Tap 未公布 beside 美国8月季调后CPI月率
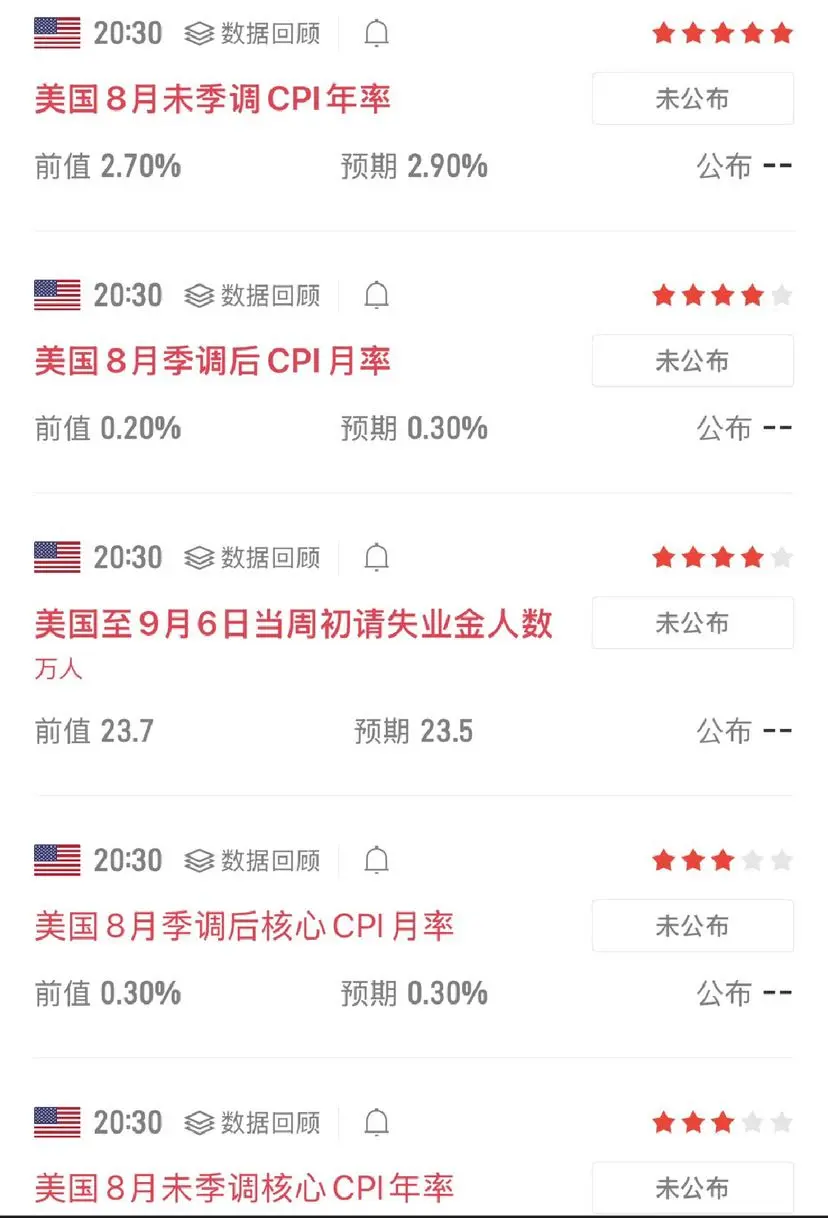 click(692, 361)
